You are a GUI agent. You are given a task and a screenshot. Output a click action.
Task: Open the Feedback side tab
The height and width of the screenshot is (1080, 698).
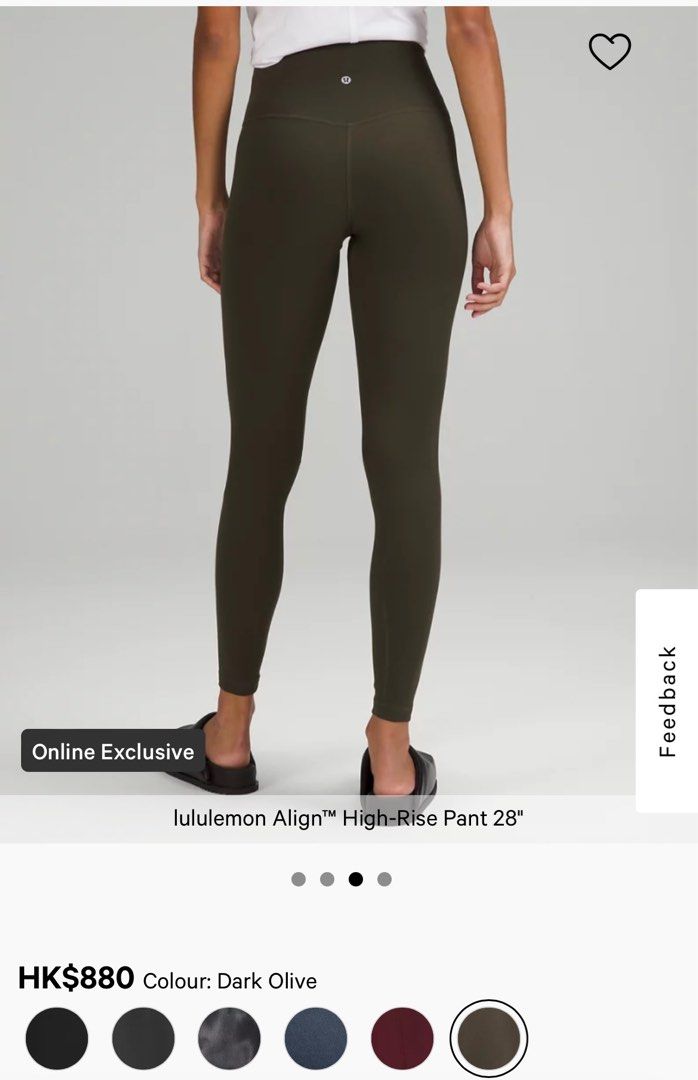click(667, 701)
